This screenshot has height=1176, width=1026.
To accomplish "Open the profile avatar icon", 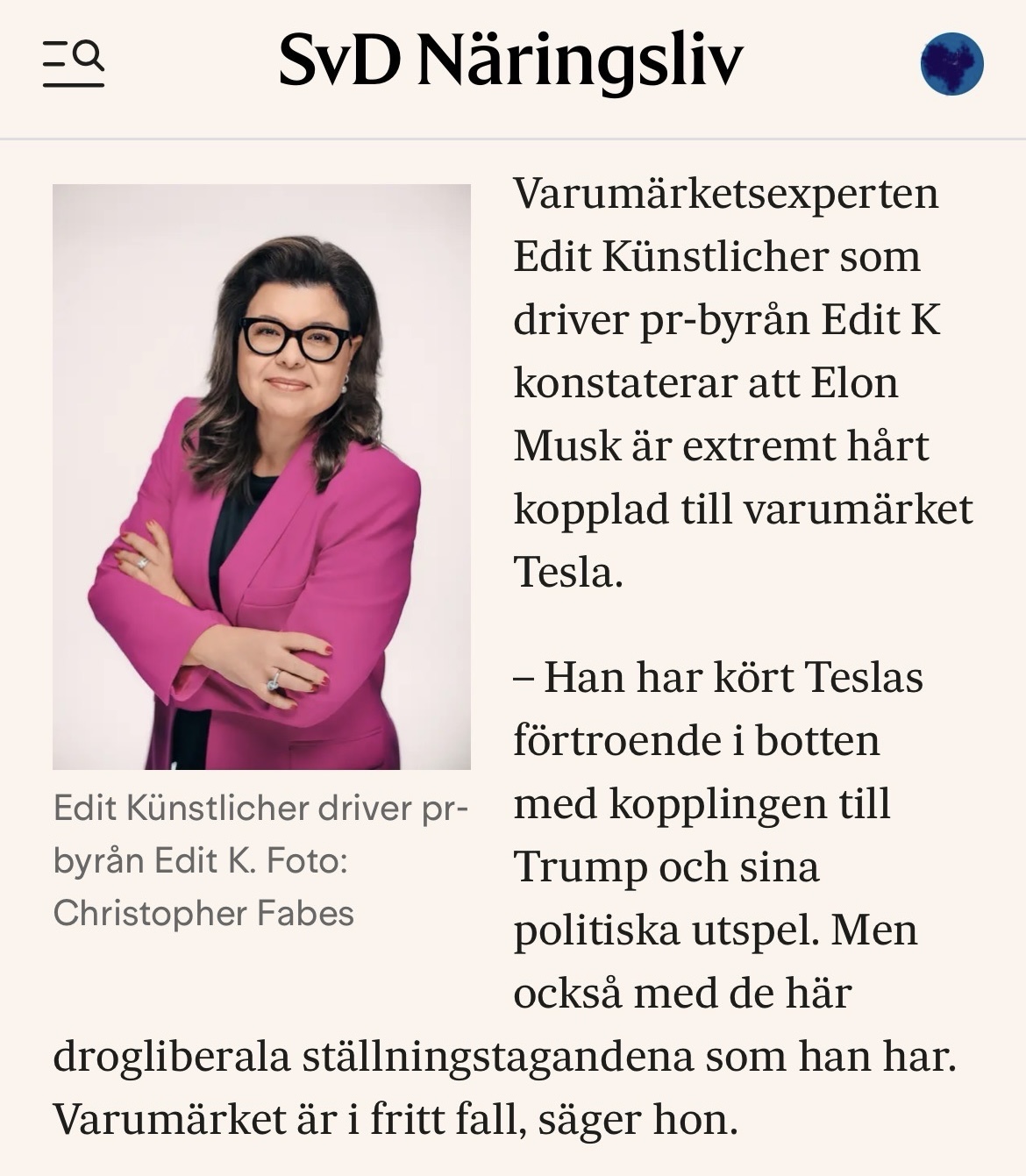I will pos(951,63).
